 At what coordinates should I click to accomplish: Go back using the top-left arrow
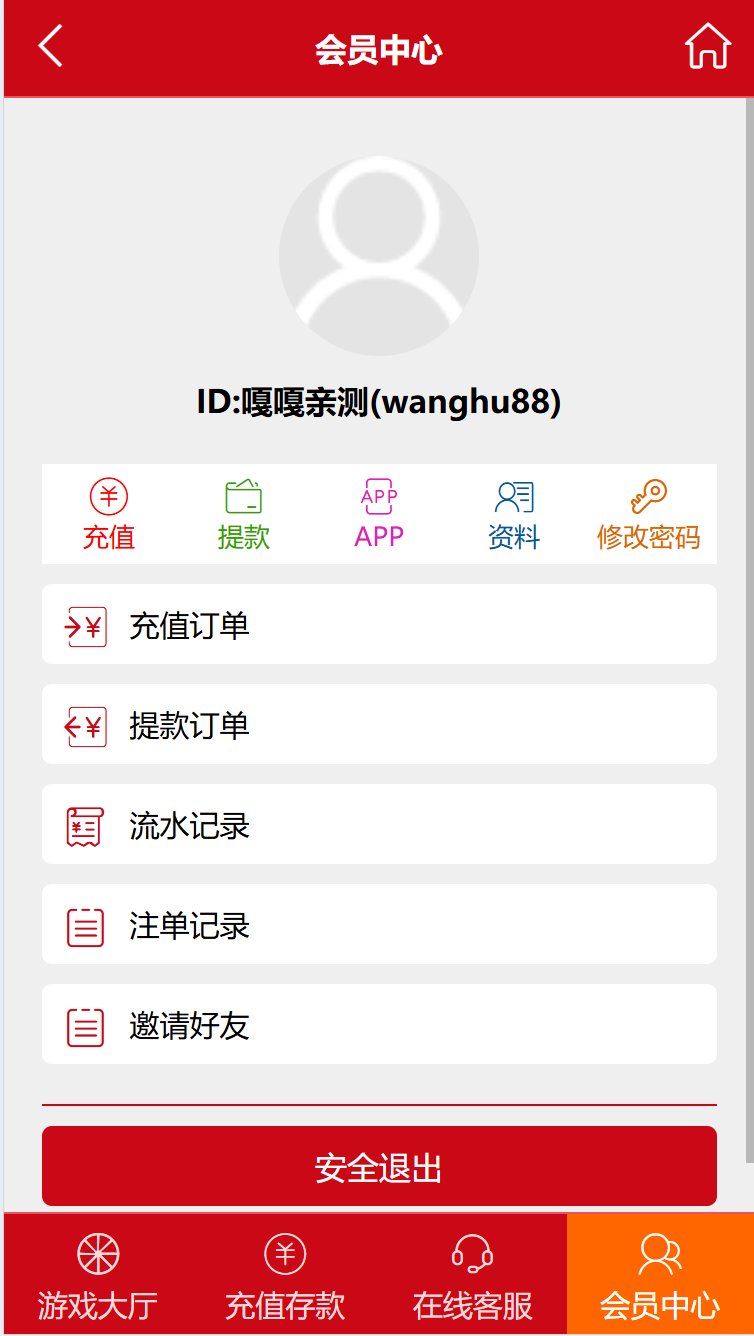pyautogui.click(x=51, y=47)
